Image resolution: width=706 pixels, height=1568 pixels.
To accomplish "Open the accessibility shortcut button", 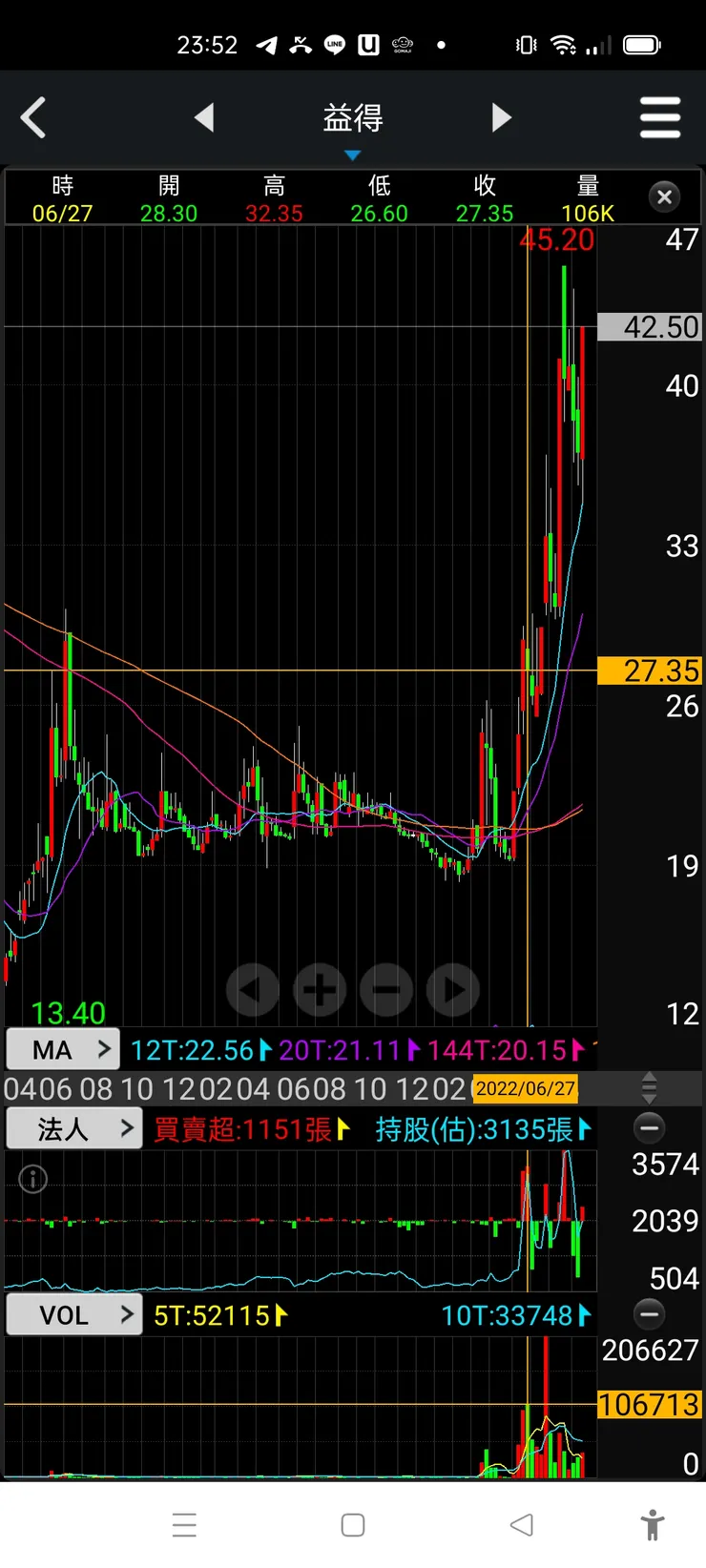I will click(653, 1525).
